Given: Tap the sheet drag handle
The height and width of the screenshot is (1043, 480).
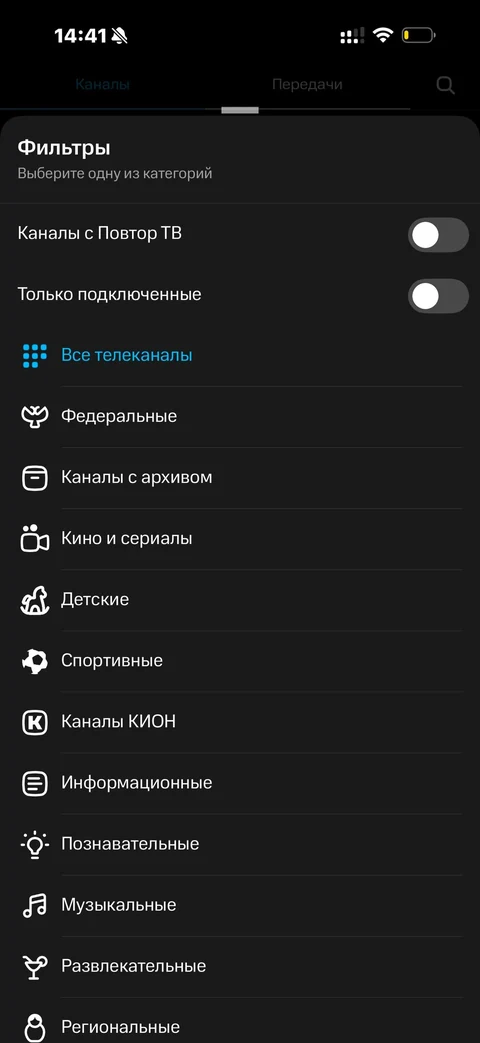Looking at the screenshot, I should (240, 110).
